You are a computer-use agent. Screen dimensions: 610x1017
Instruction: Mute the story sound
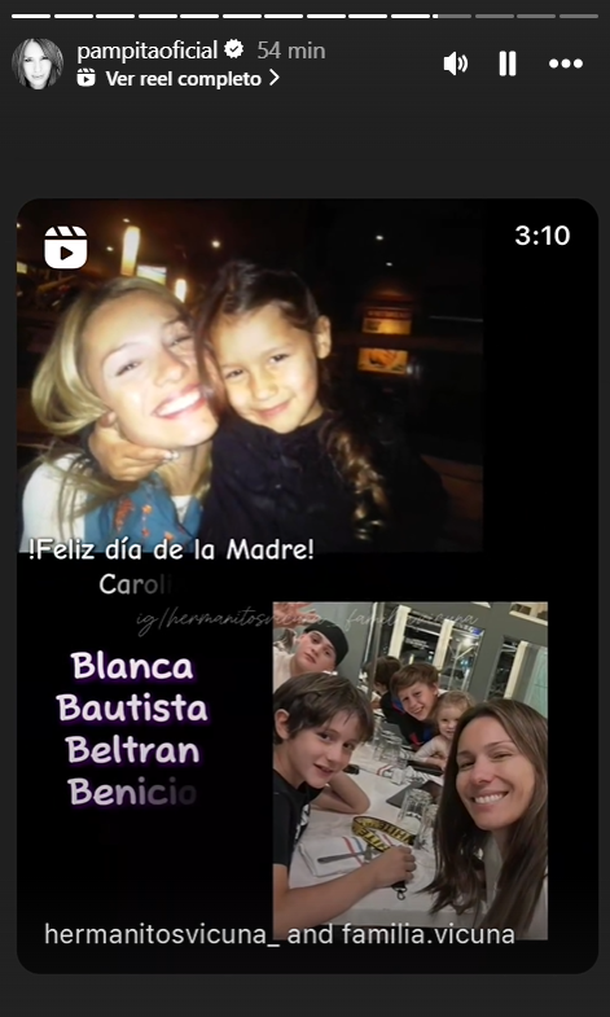pos(455,64)
